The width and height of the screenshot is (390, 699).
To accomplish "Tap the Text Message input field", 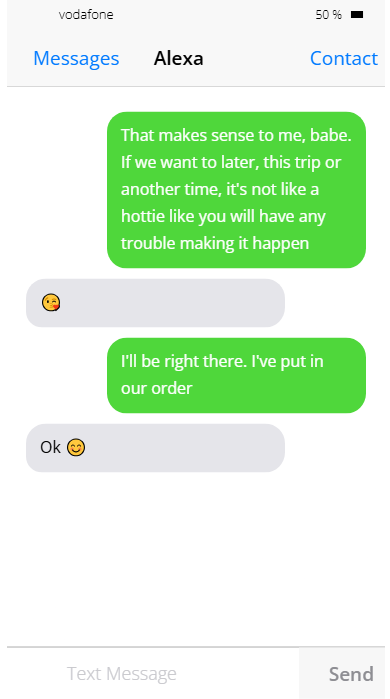I will tap(153, 673).
